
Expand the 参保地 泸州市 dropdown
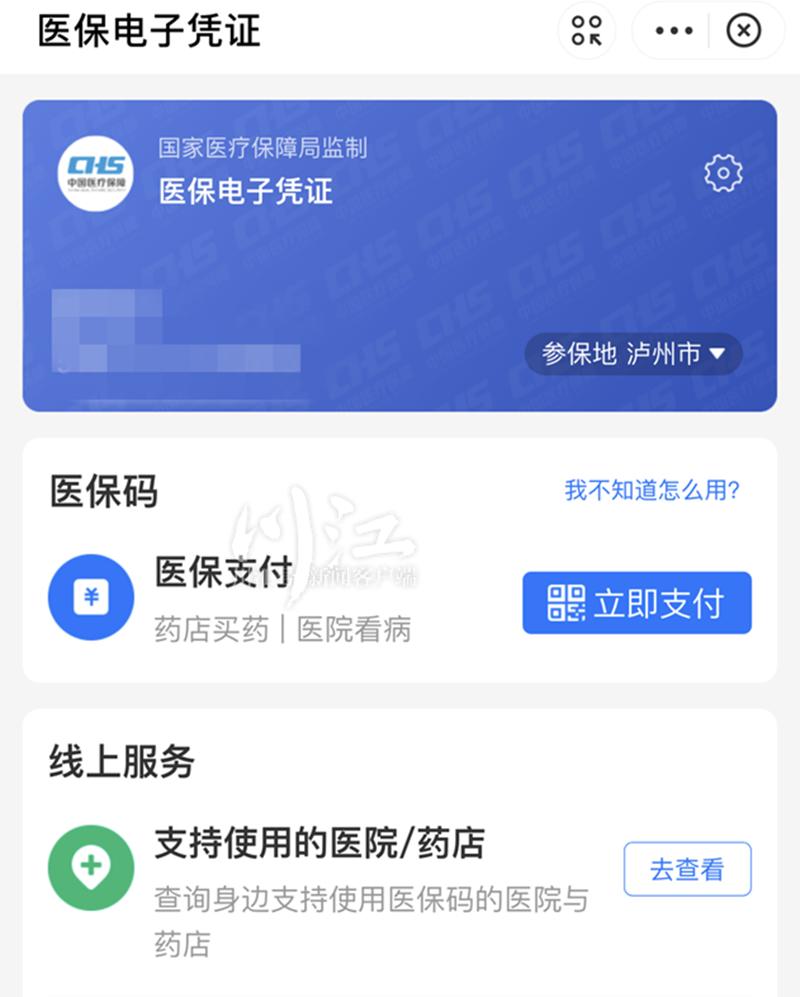[x=634, y=354]
